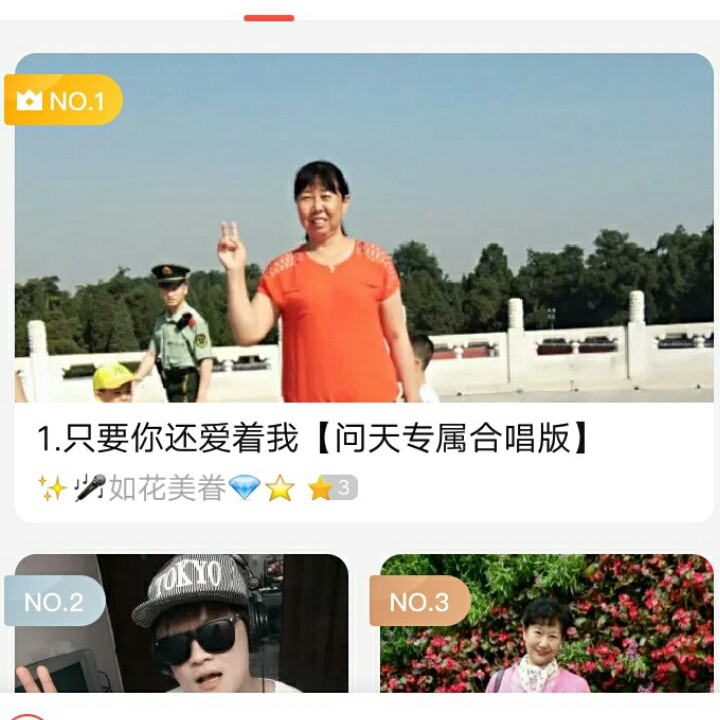Open the NO.1 song card 只要你还爱着我
Image resolution: width=720 pixels, height=720 pixels.
[x=364, y=287]
